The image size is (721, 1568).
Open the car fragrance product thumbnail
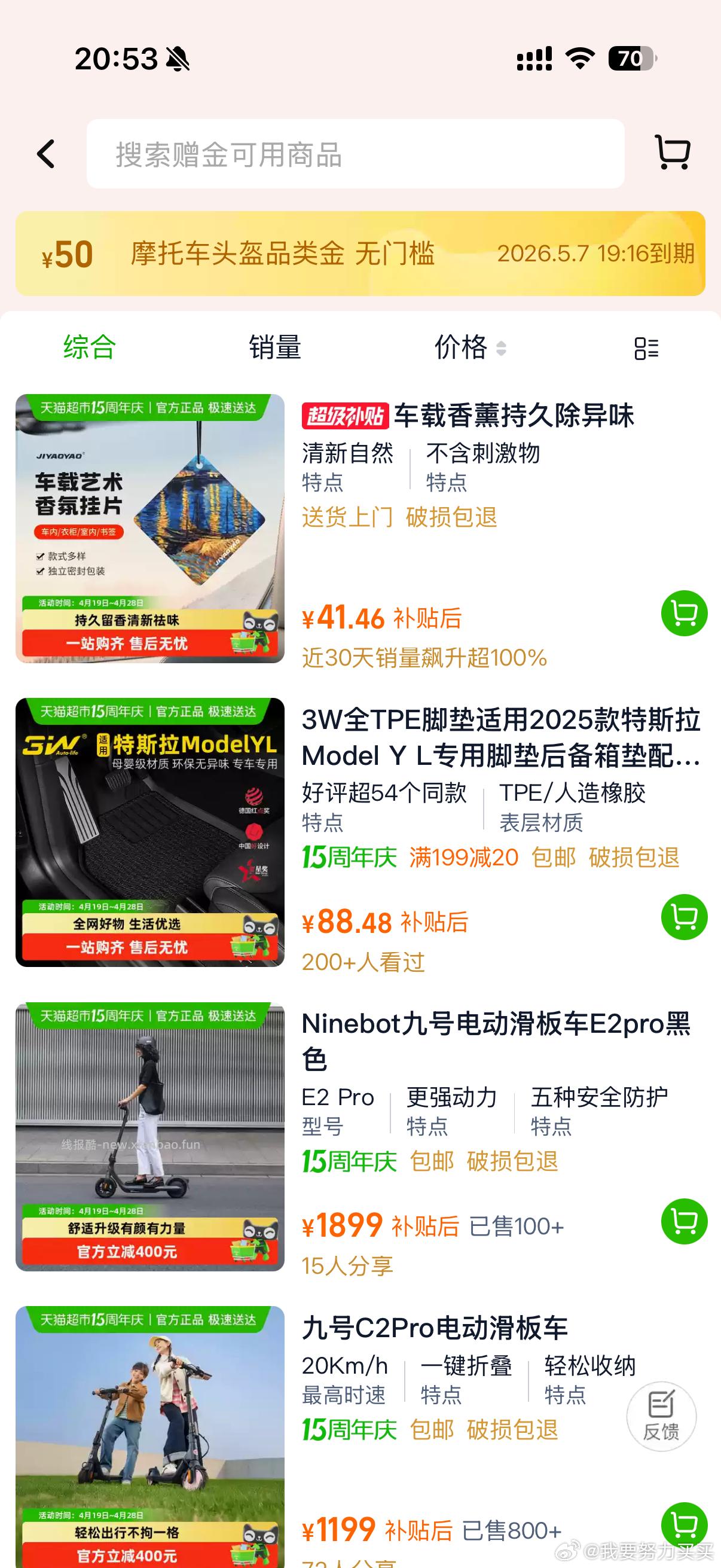[x=149, y=530]
